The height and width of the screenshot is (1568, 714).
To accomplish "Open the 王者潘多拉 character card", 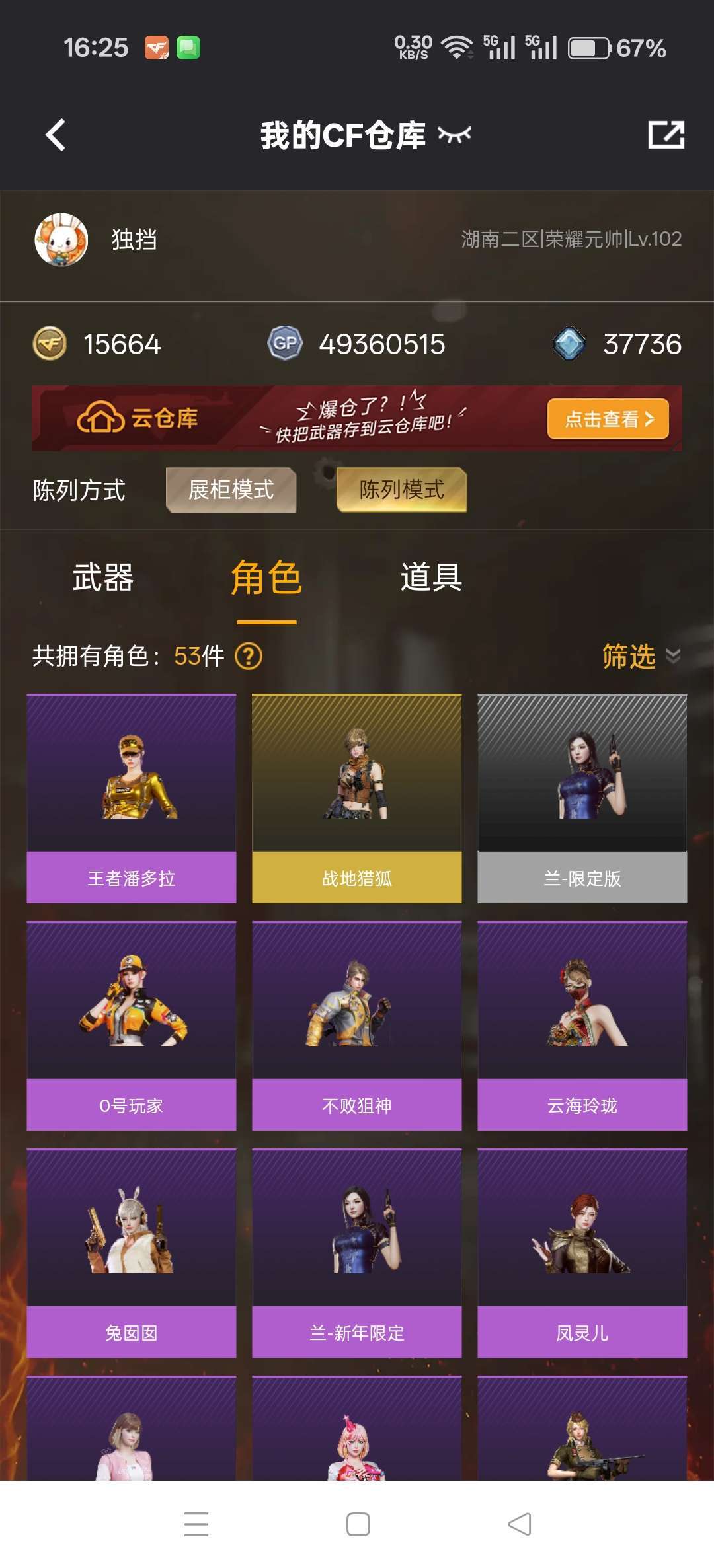I will (x=132, y=798).
